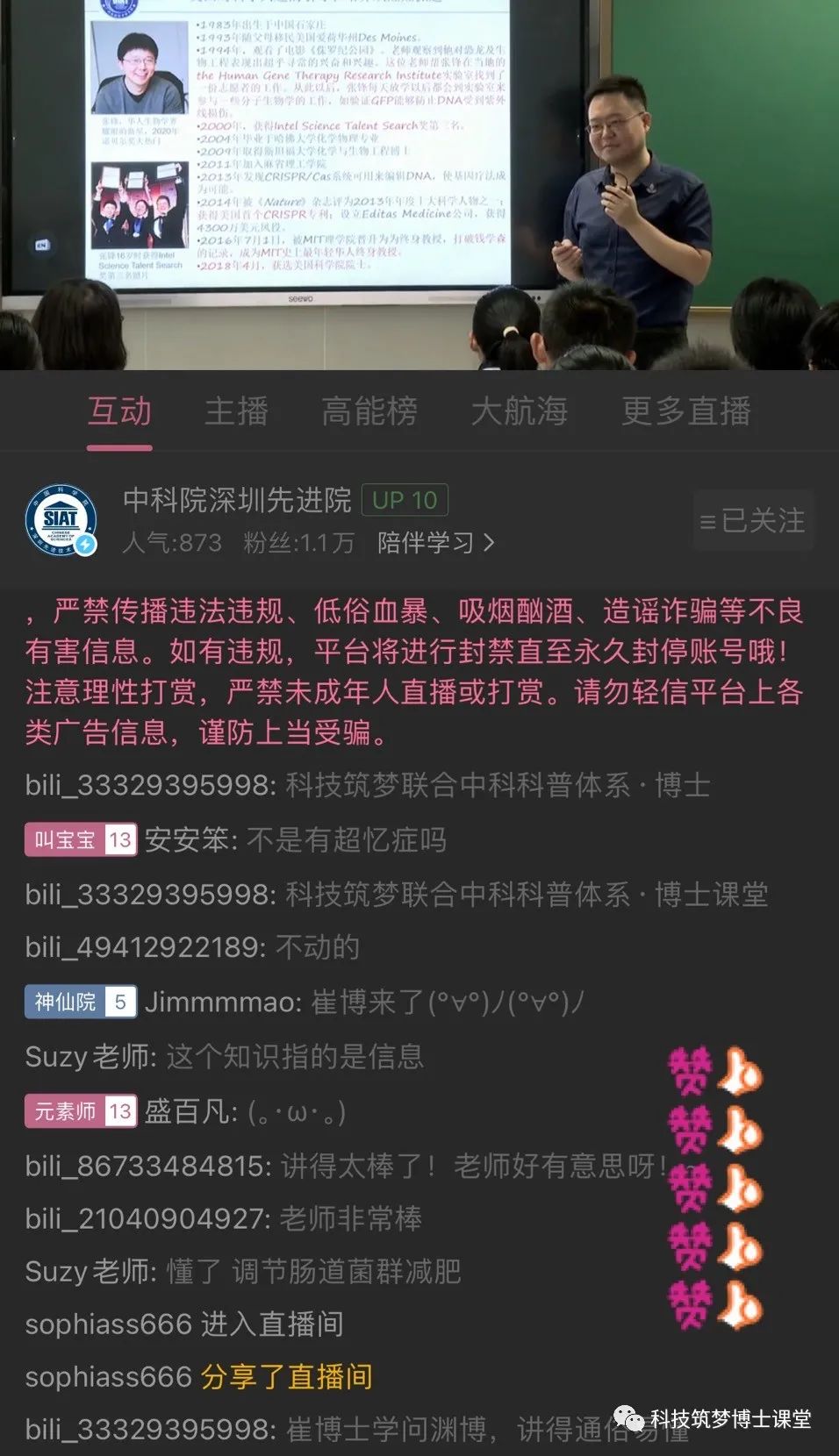The width and height of the screenshot is (839, 1456).
Task: Open the 更多直播 tab
Action: [x=685, y=410]
